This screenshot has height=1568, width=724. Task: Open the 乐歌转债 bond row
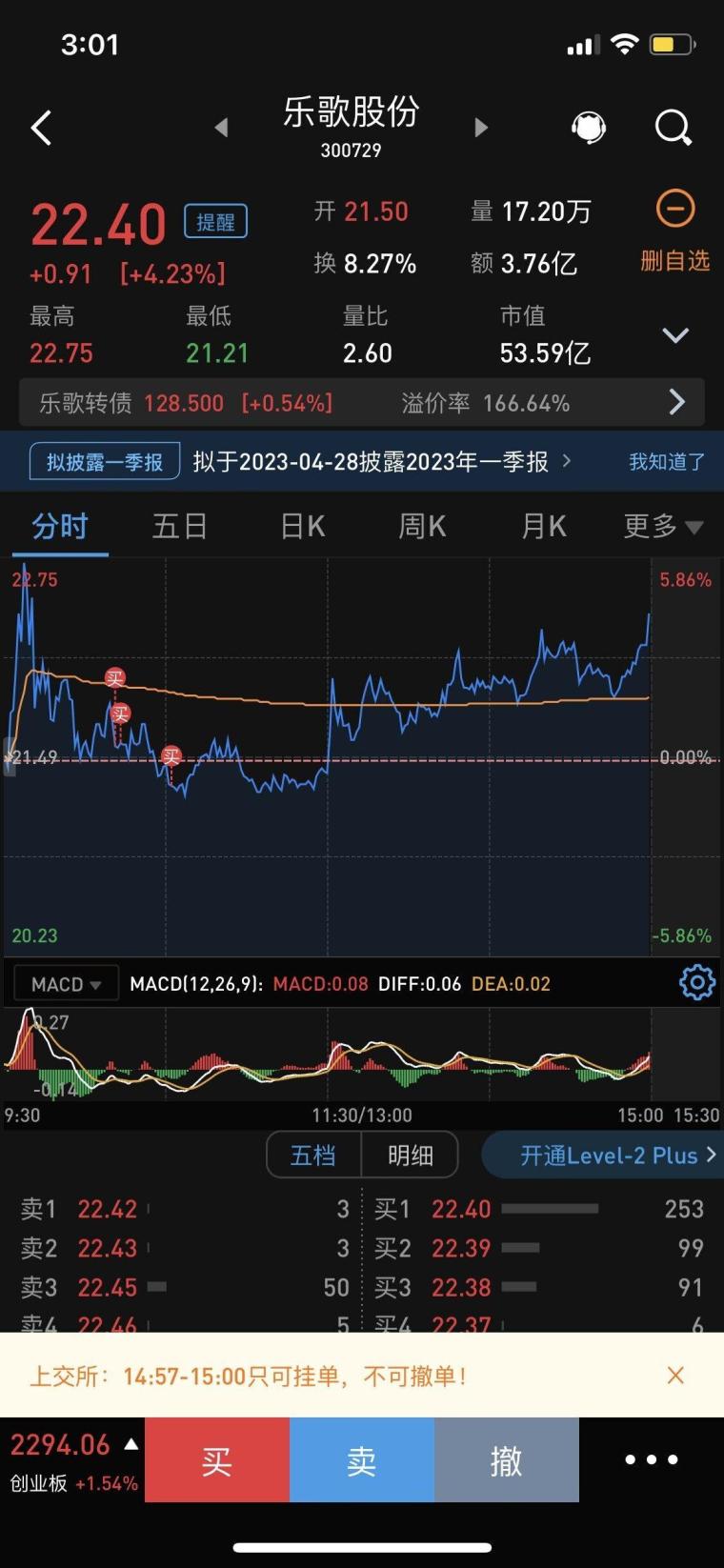coord(361,403)
